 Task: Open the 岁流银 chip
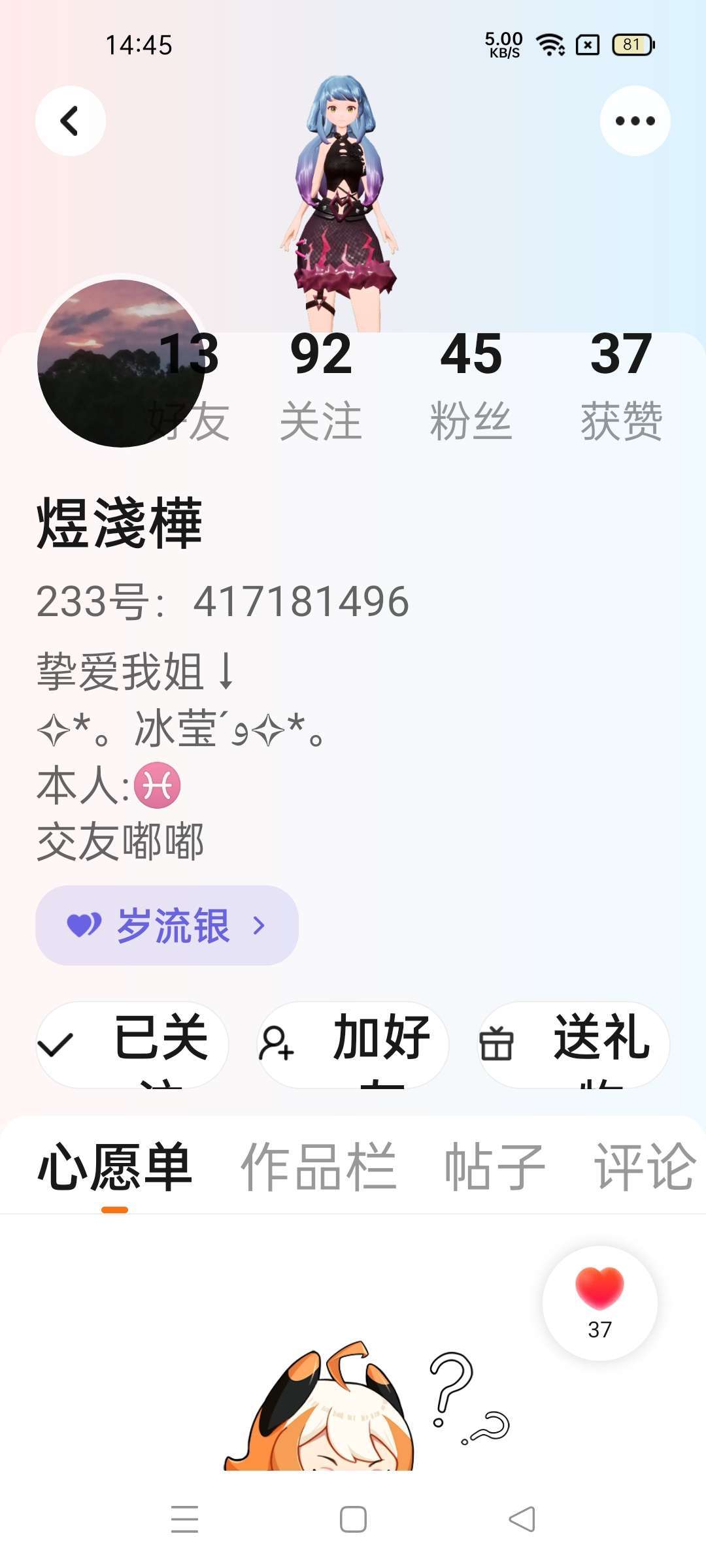(167, 925)
